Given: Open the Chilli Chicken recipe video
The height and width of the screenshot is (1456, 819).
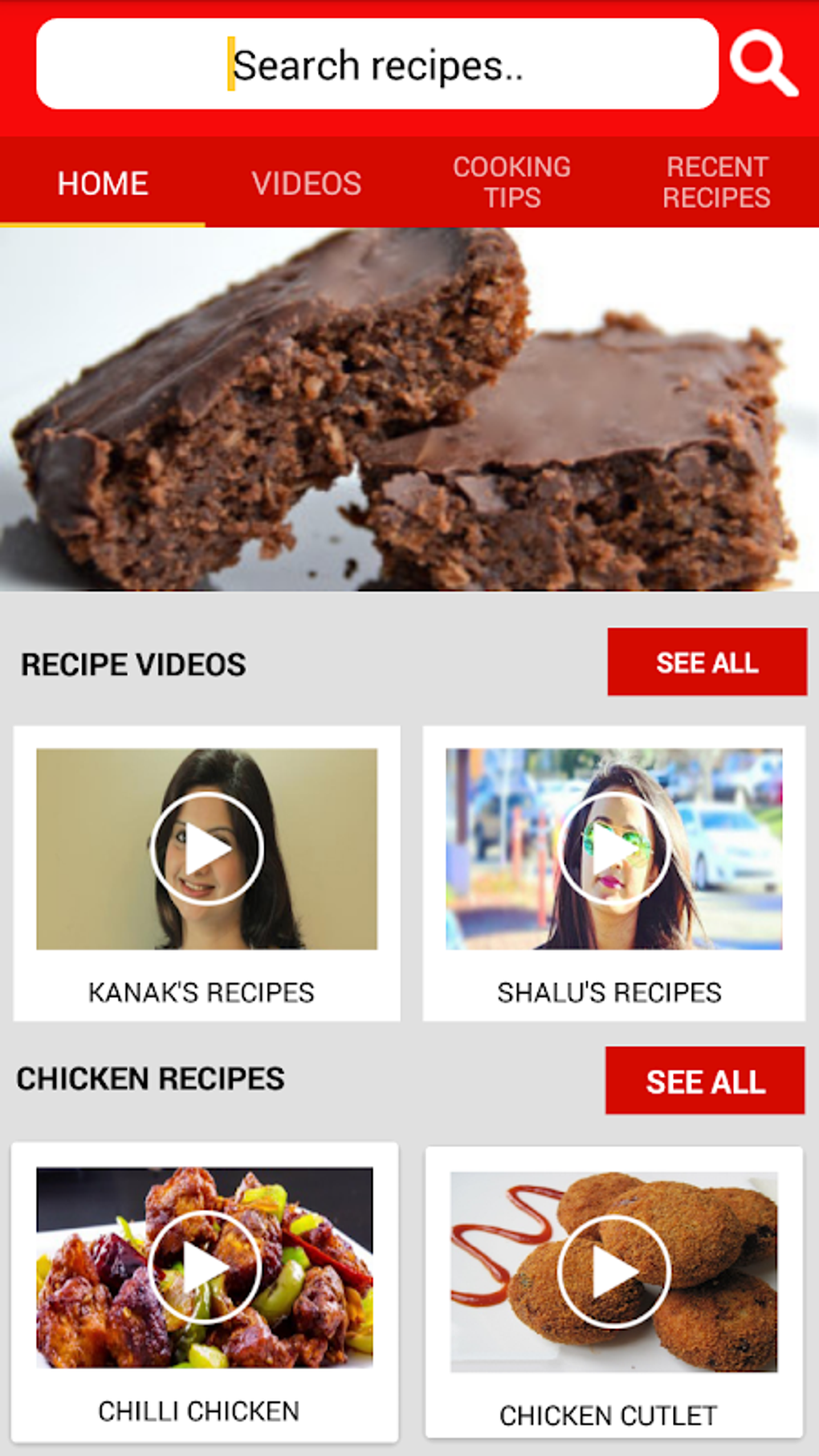Looking at the screenshot, I should point(205,1267).
